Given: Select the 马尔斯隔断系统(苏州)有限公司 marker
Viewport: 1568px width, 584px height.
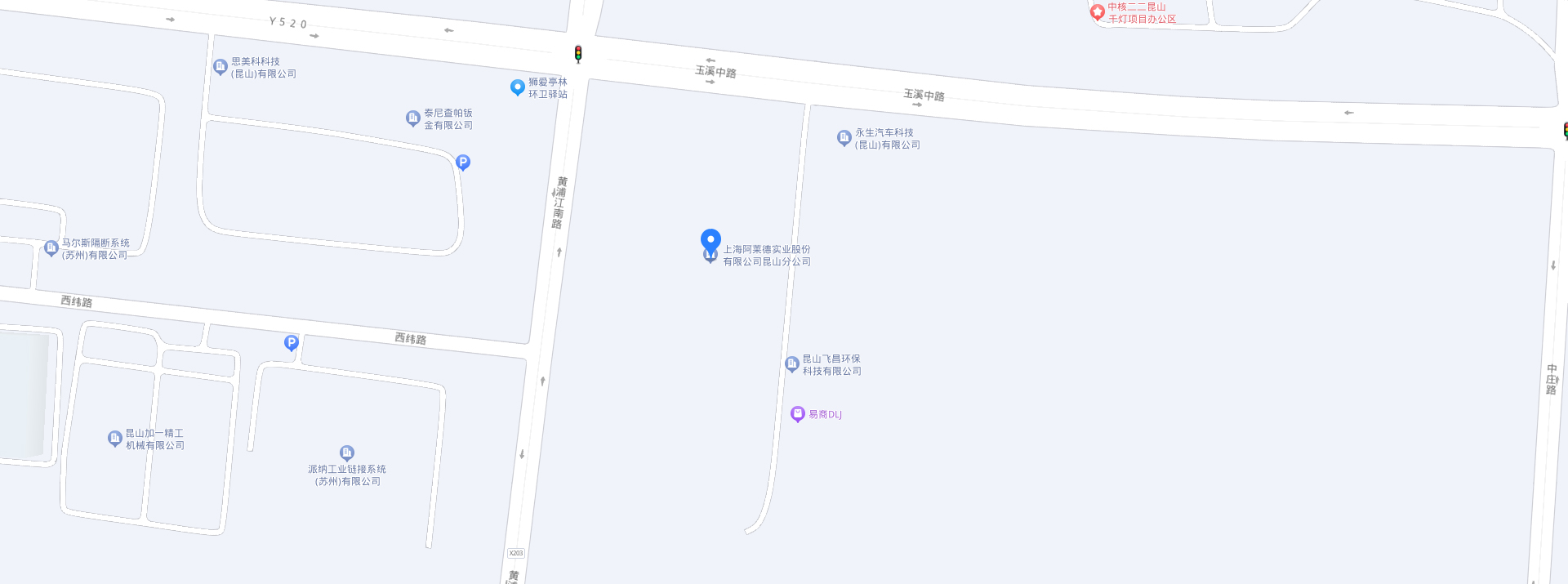Looking at the screenshot, I should click(51, 247).
